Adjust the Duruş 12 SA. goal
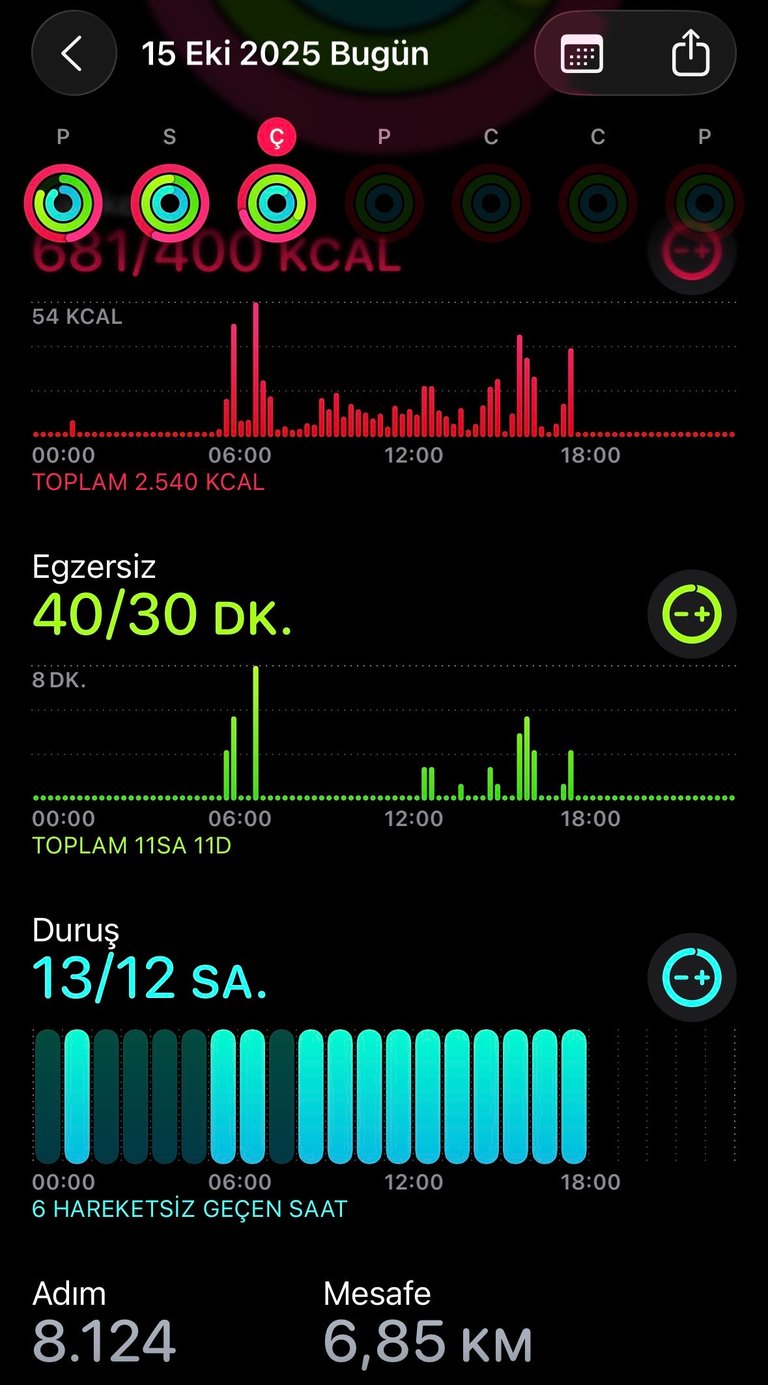This screenshot has height=1385, width=768. pyautogui.click(x=692, y=976)
